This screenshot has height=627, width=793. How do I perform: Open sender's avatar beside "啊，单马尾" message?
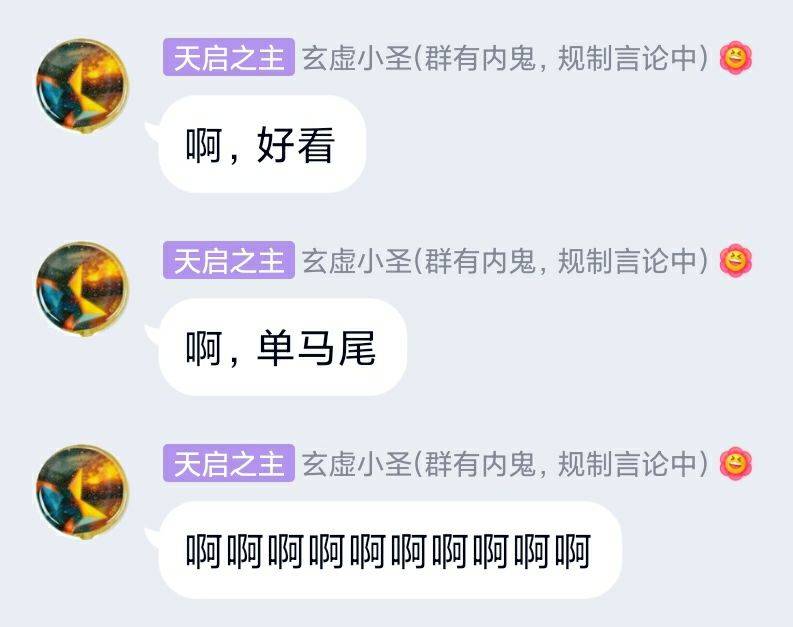click(x=81, y=289)
